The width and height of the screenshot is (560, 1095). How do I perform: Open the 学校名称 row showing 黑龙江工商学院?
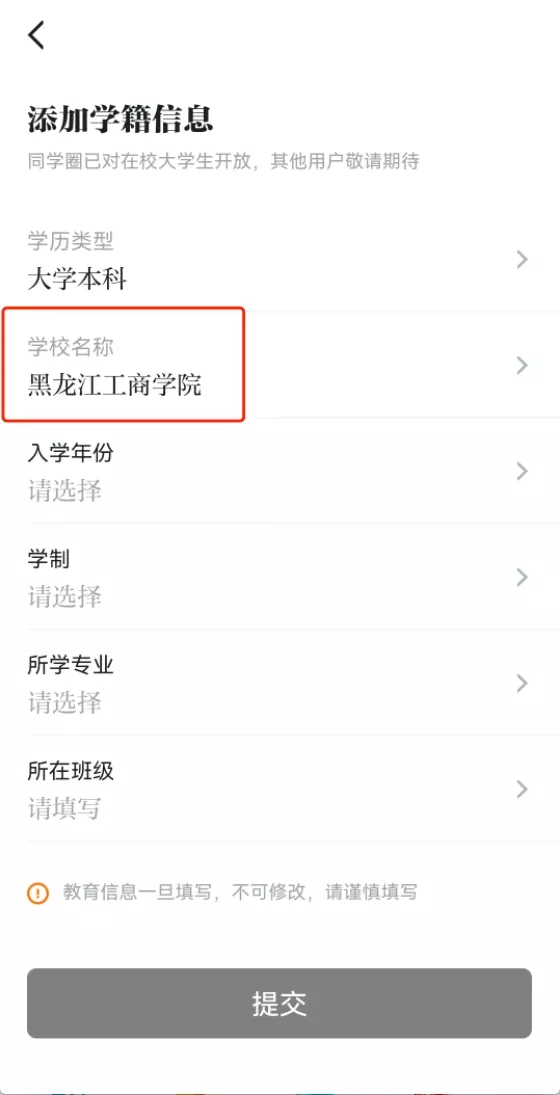(280, 365)
